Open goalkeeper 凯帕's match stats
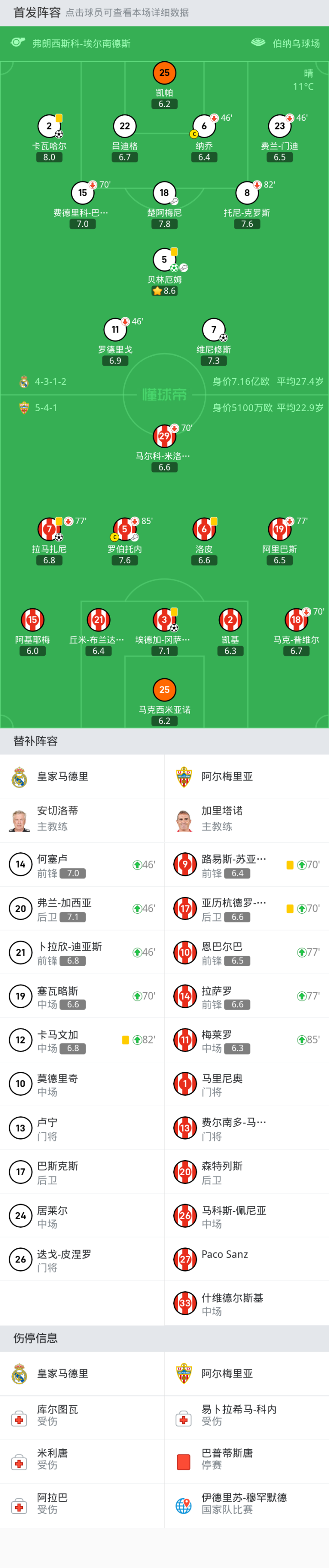 pos(164,73)
